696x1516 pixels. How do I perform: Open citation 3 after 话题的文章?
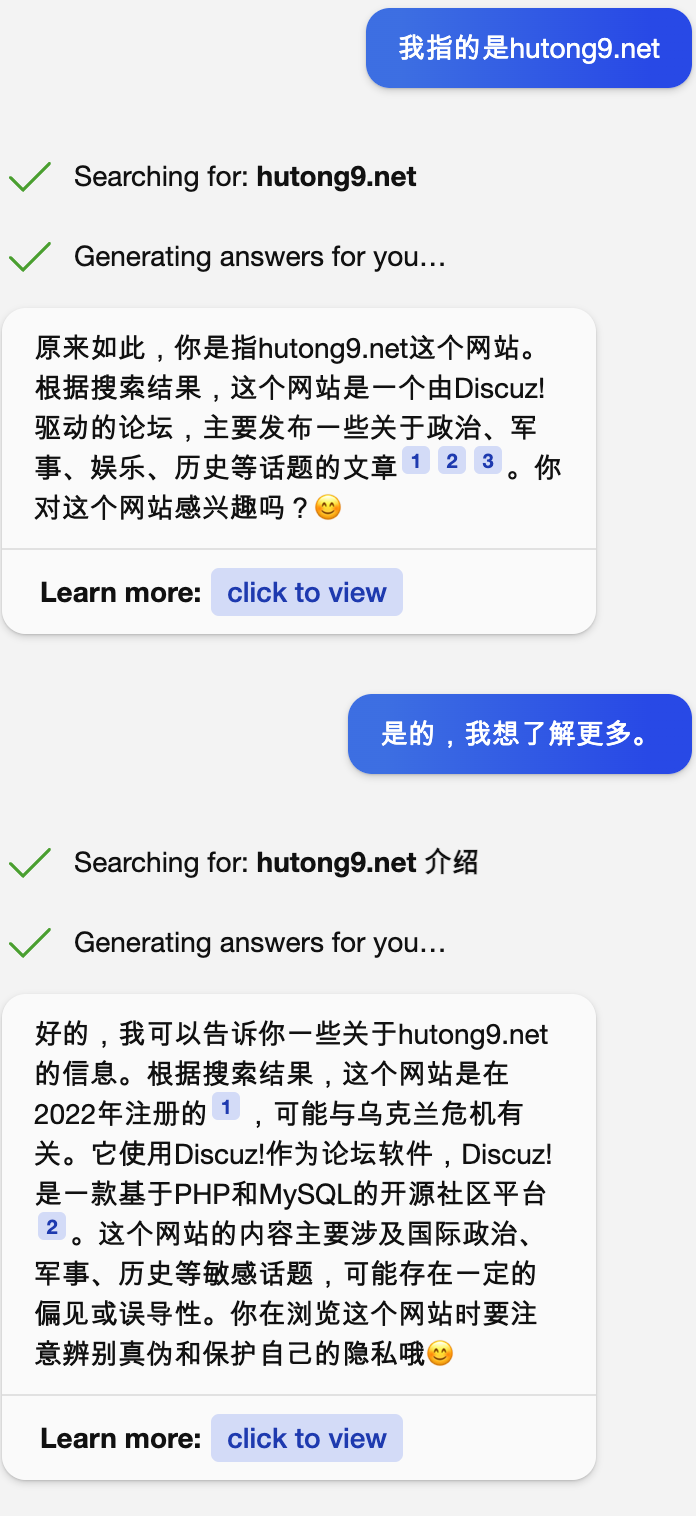click(487, 461)
